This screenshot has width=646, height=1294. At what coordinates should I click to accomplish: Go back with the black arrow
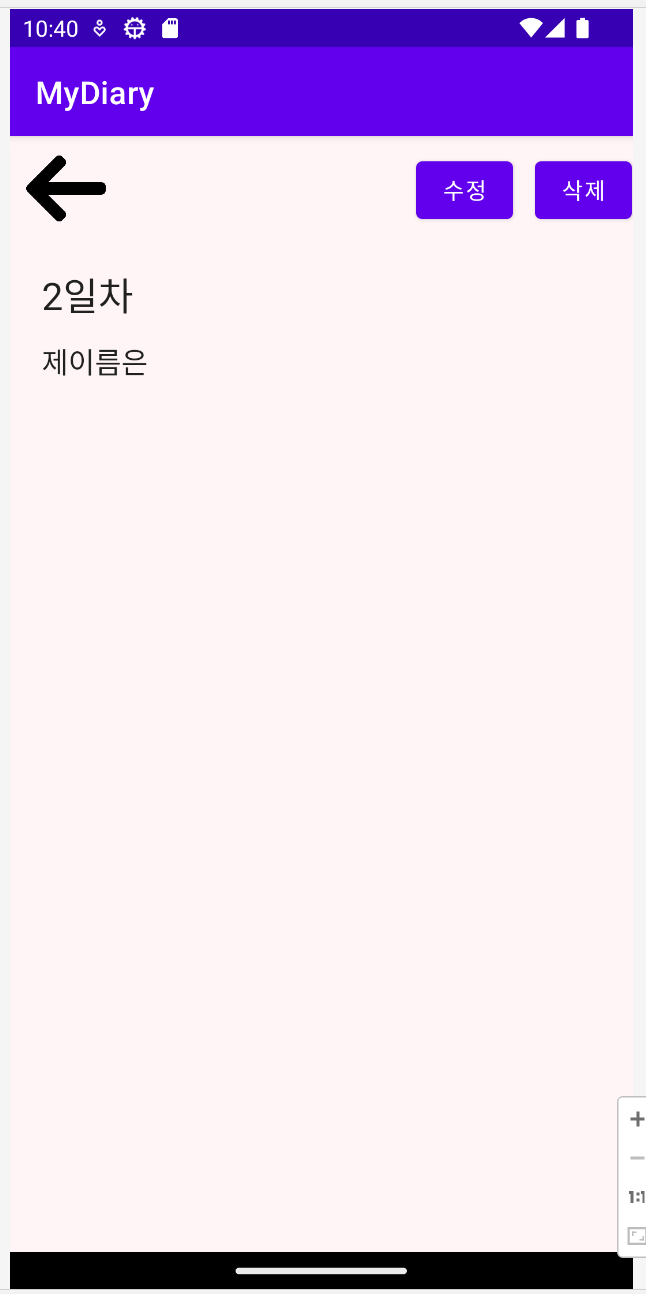66,188
